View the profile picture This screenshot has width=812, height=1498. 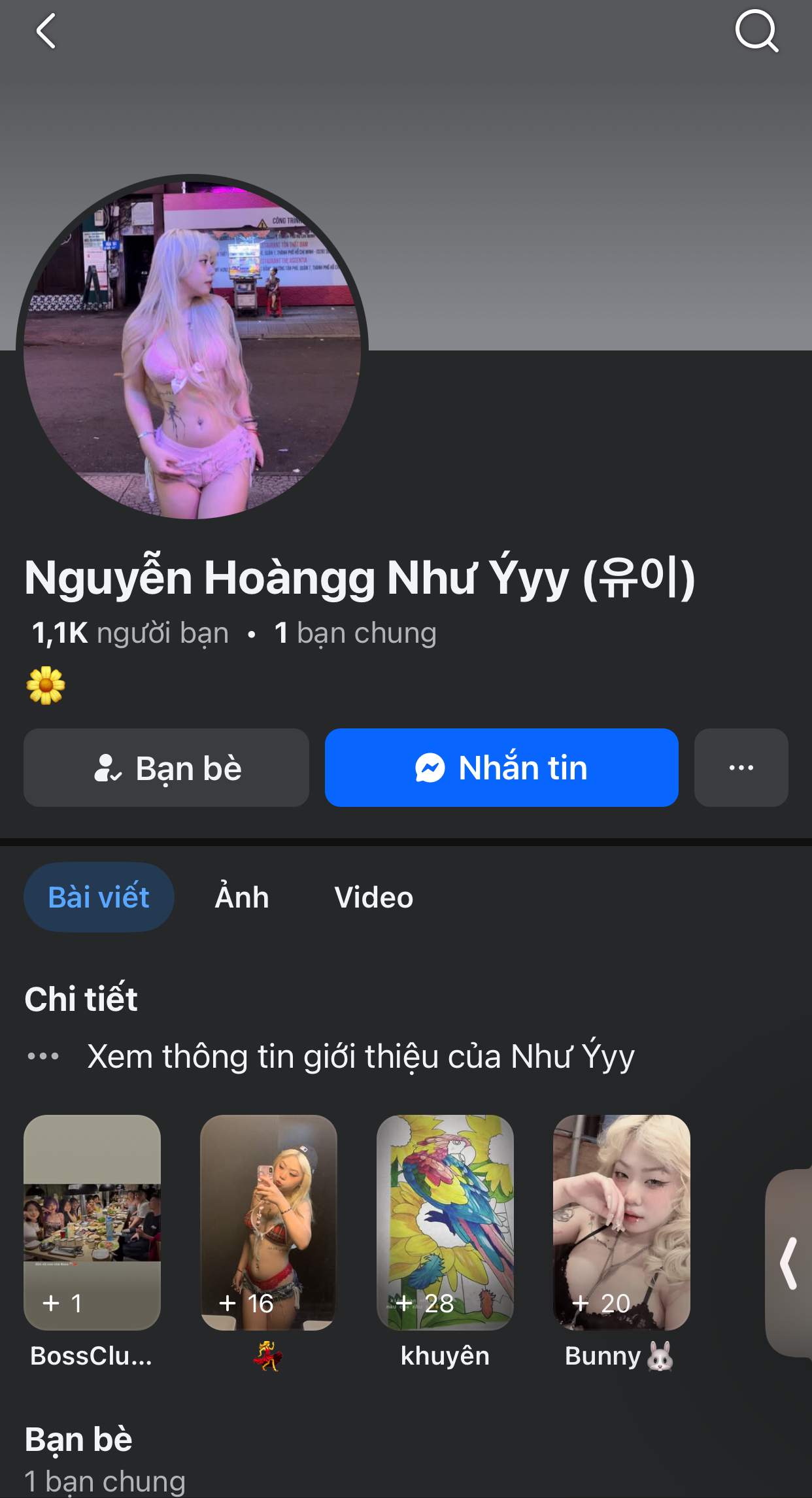[x=192, y=349]
